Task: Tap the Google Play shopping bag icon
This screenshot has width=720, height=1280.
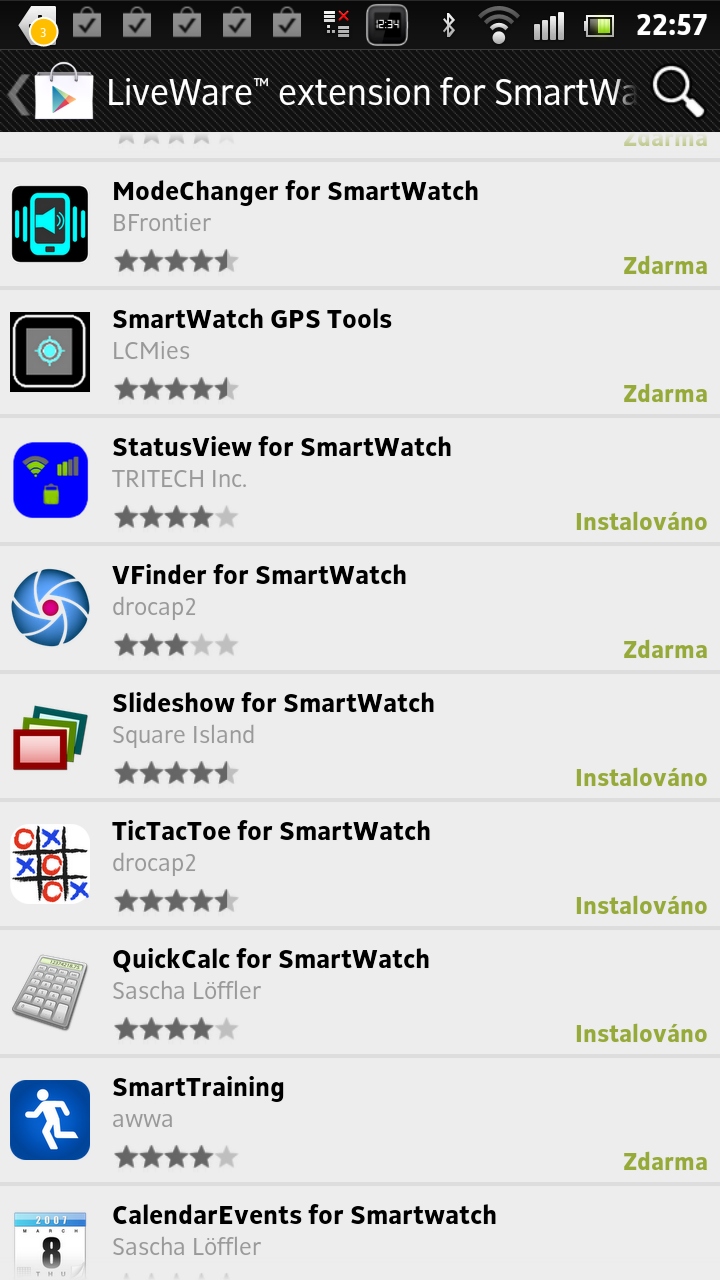Action: pyautogui.click(x=62, y=91)
